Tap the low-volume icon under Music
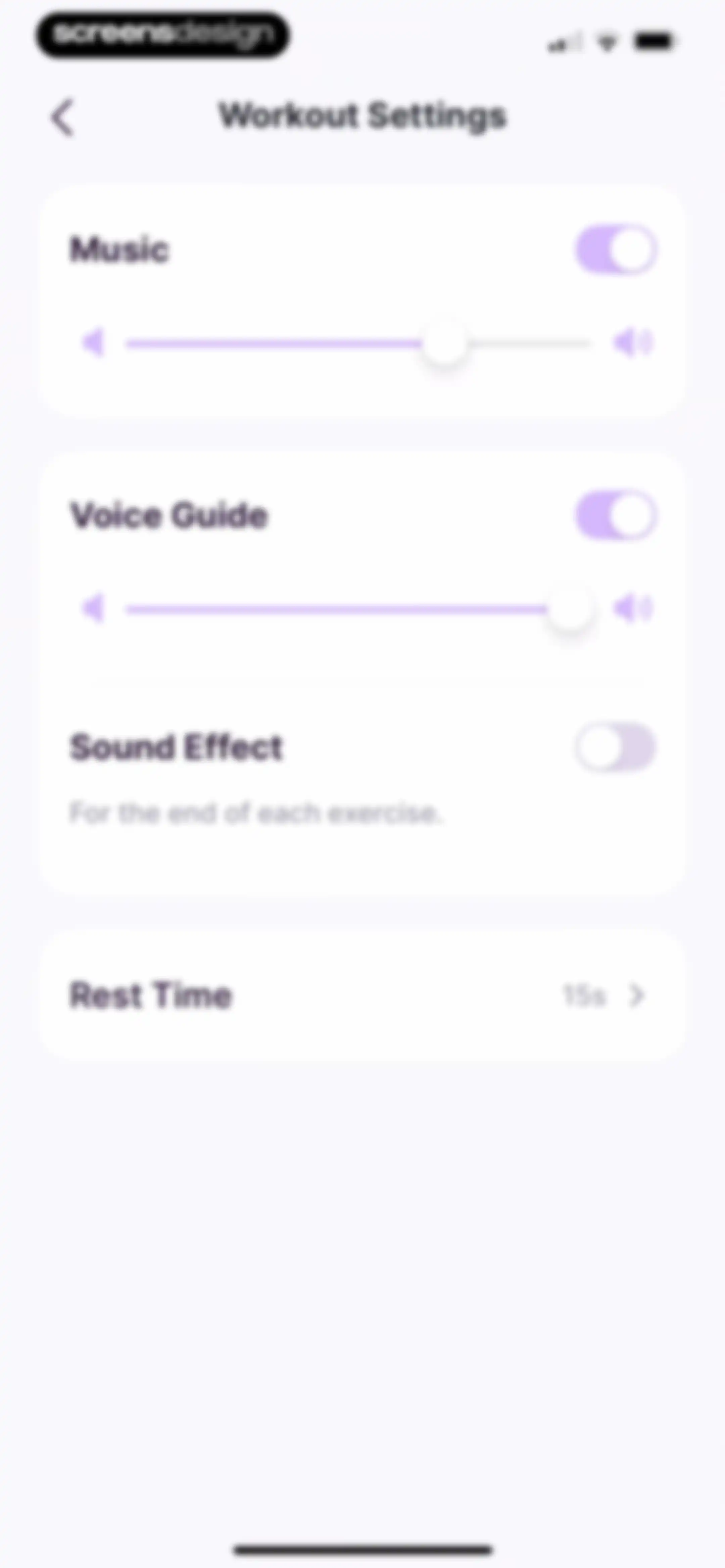The height and width of the screenshot is (1568, 725). (x=93, y=343)
